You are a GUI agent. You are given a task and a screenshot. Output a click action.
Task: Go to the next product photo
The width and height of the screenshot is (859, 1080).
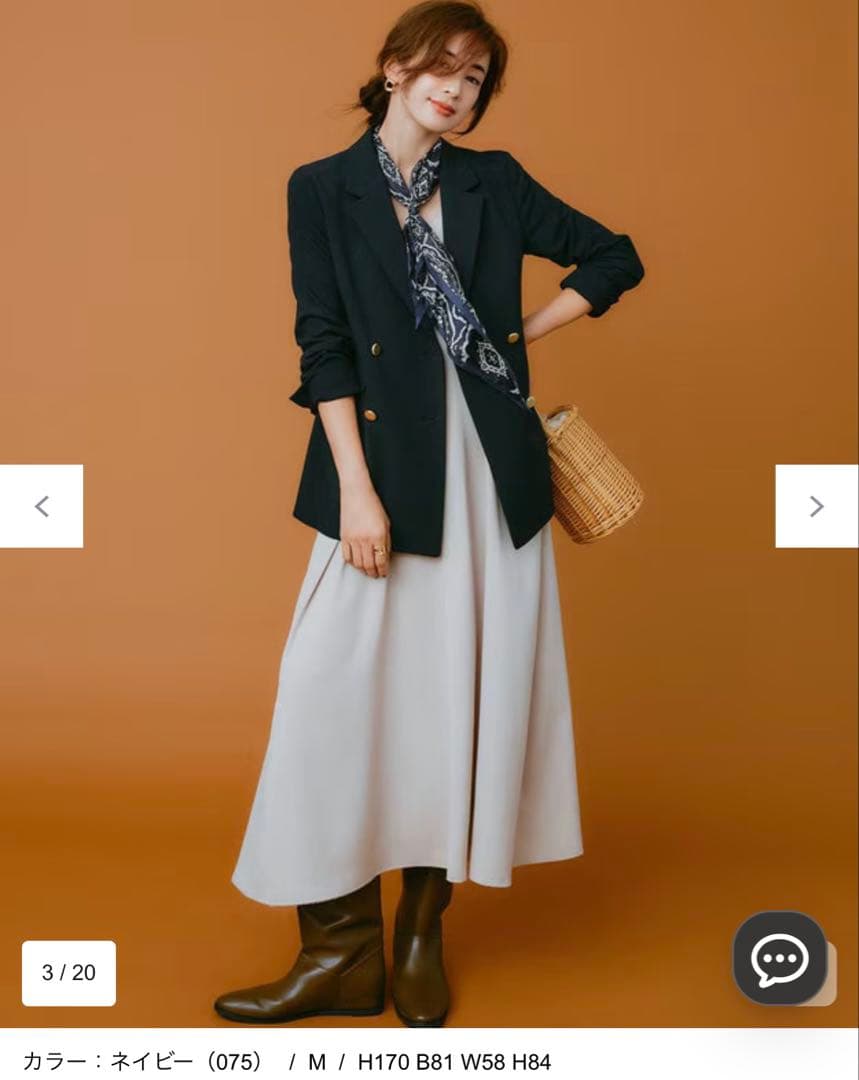coord(816,506)
